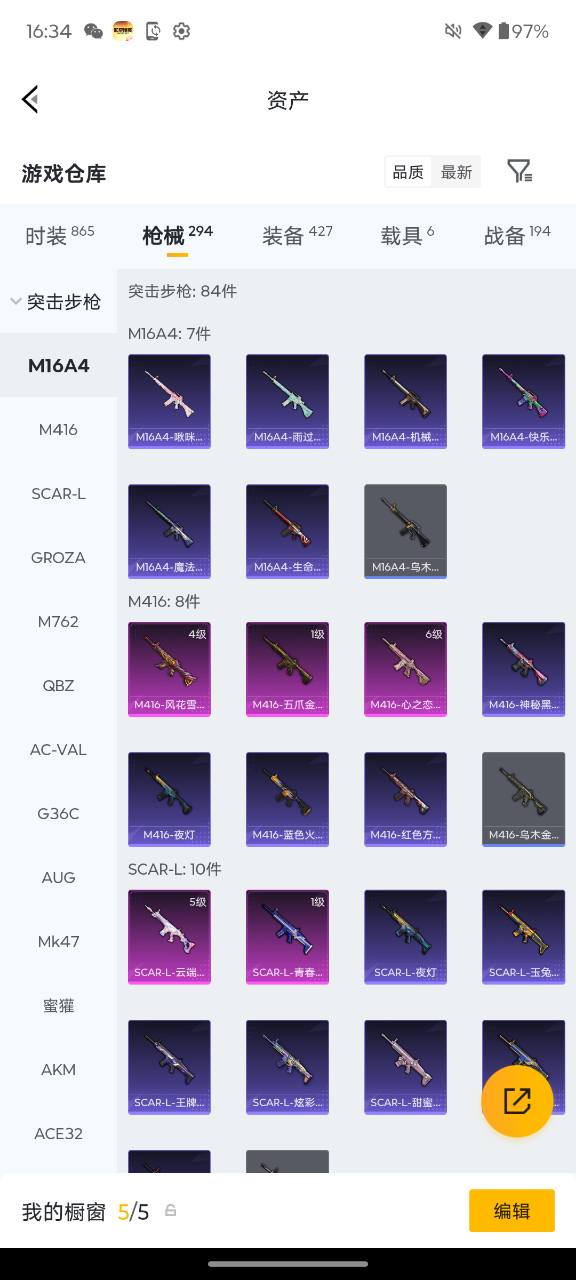
Task: Go back using the top-left arrow
Action: 30,99
